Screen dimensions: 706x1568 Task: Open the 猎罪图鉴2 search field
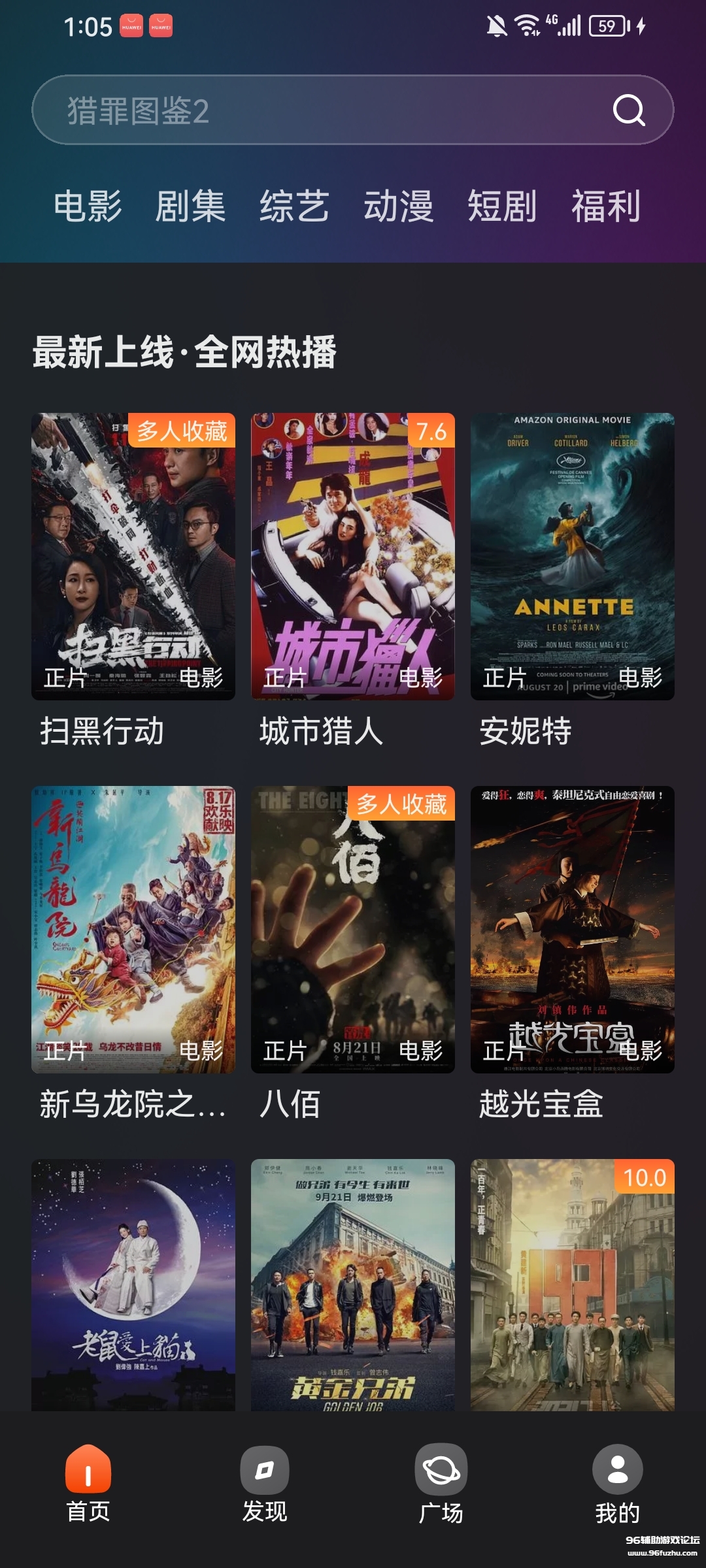pos(314,110)
